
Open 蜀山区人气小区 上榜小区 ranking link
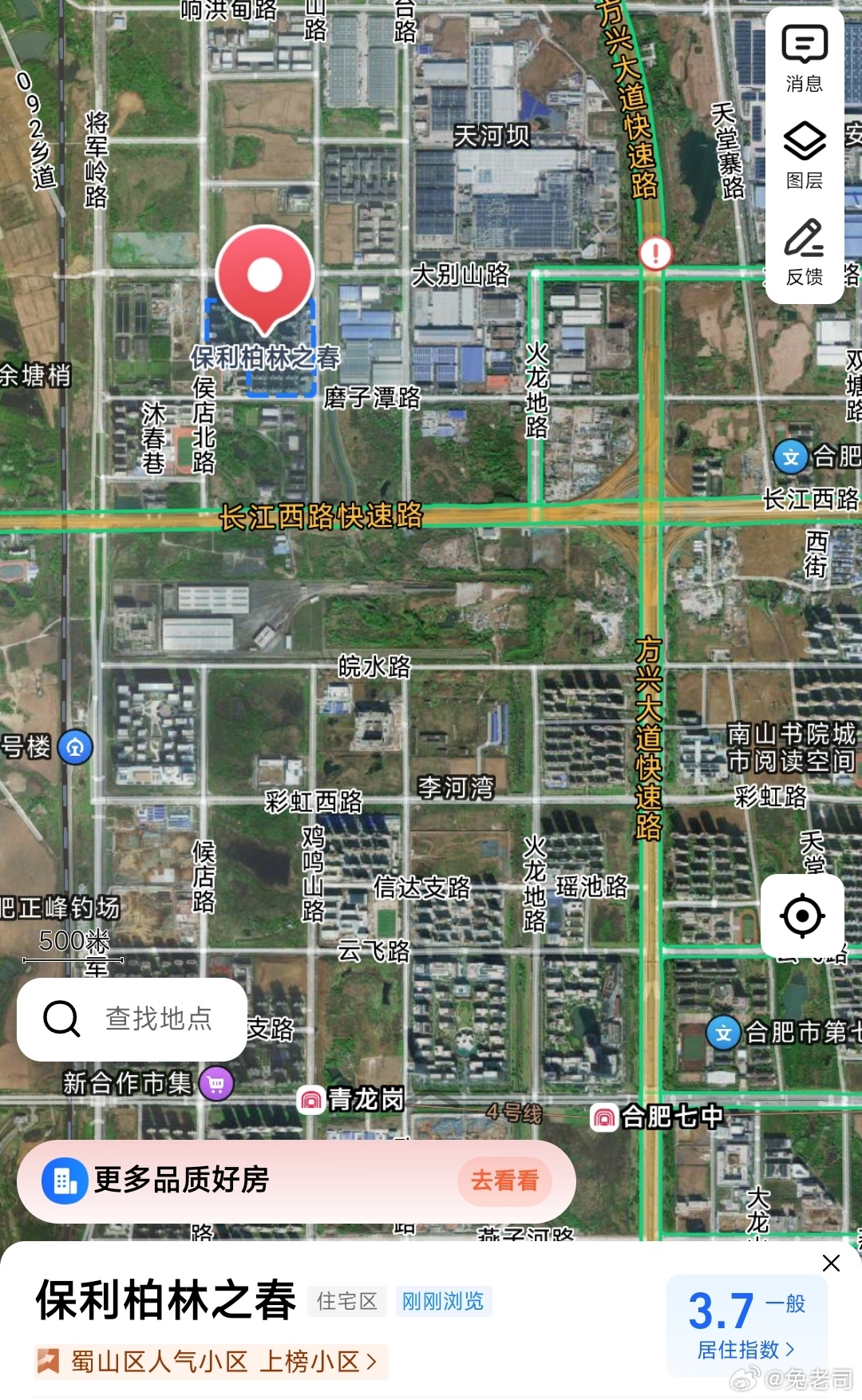pos(211,1361)
